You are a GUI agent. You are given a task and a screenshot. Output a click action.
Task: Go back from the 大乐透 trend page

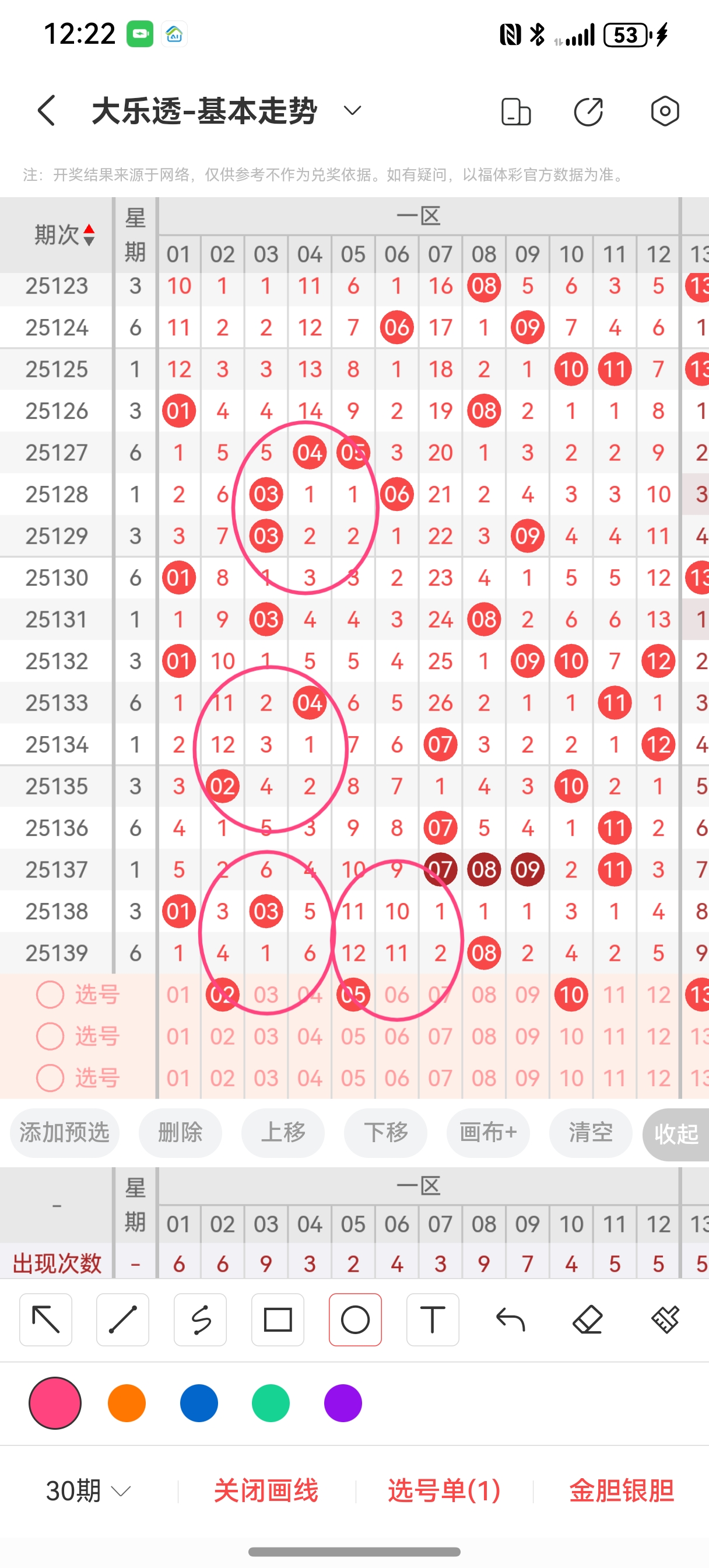point(47,111)
